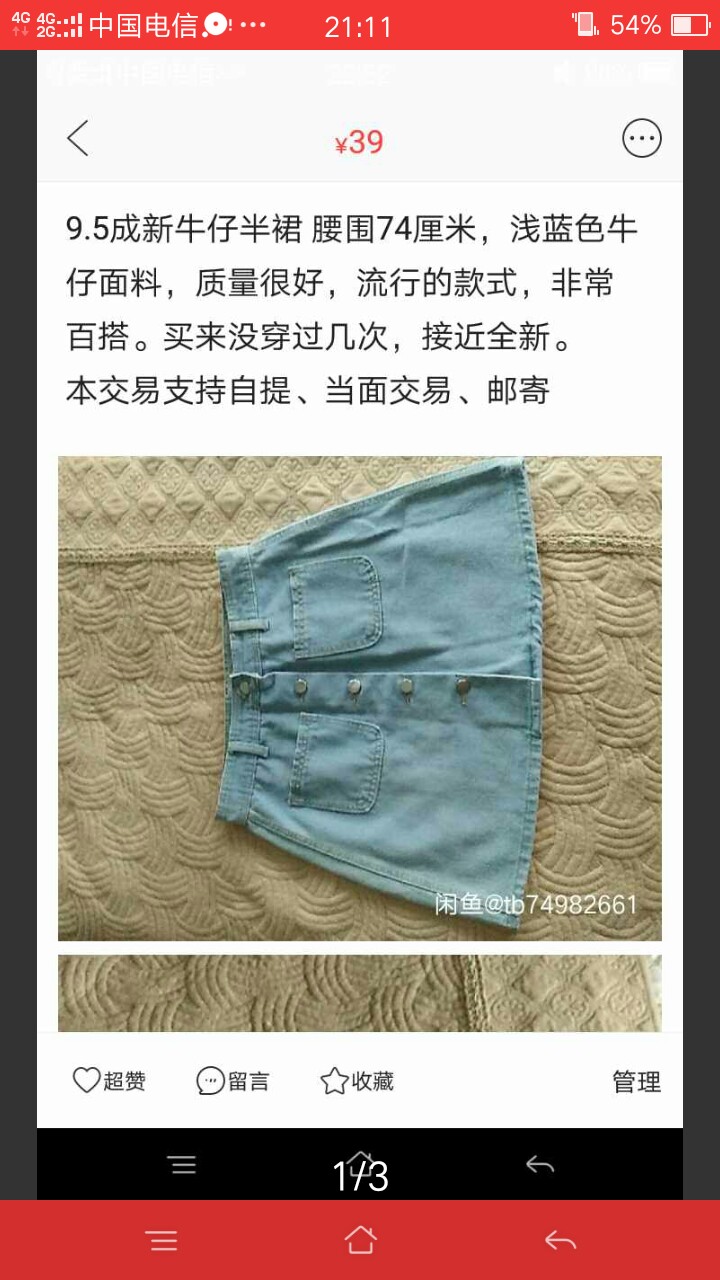This screenshot has height=1280, width=720.
Task: Go back using the red navigation bar arrow
Action: click(x=560, y=1241)
